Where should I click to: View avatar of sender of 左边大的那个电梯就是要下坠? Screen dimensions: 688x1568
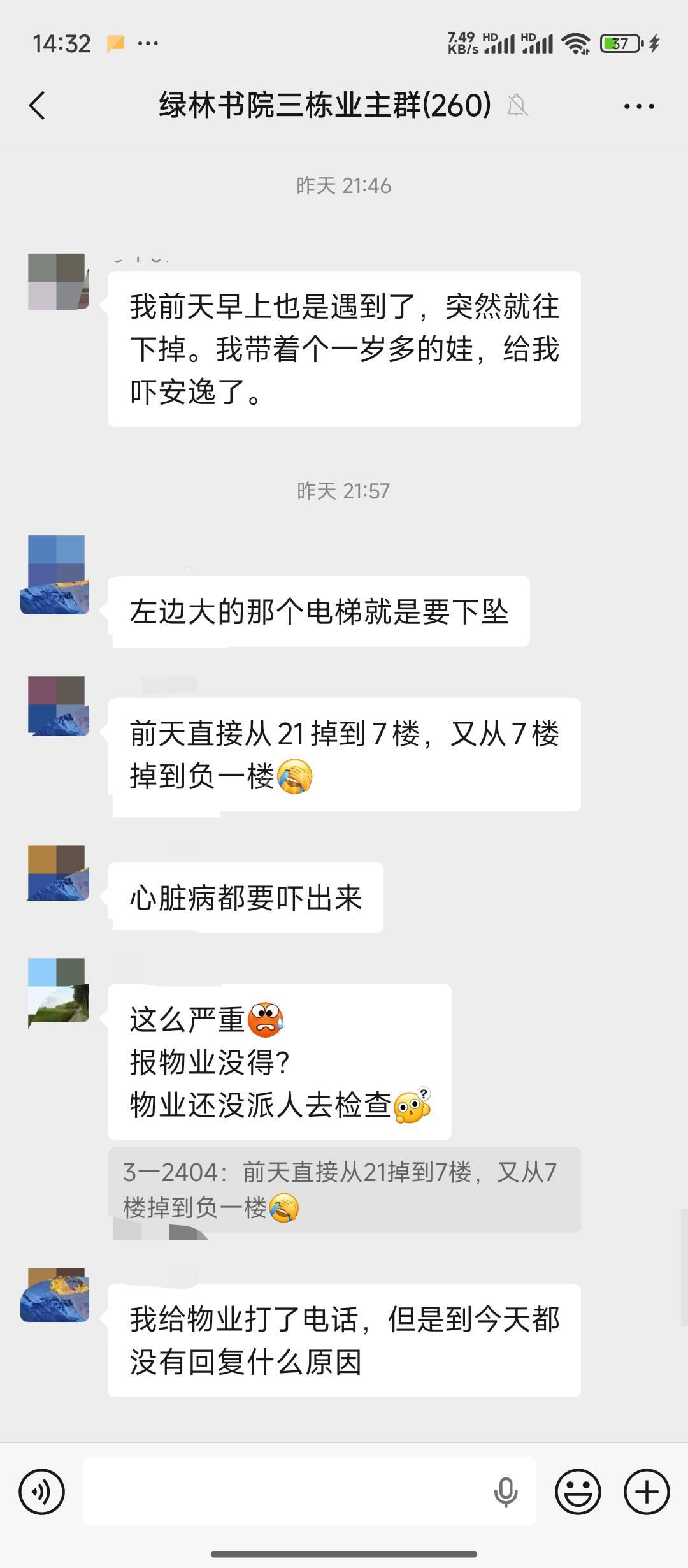56,575
